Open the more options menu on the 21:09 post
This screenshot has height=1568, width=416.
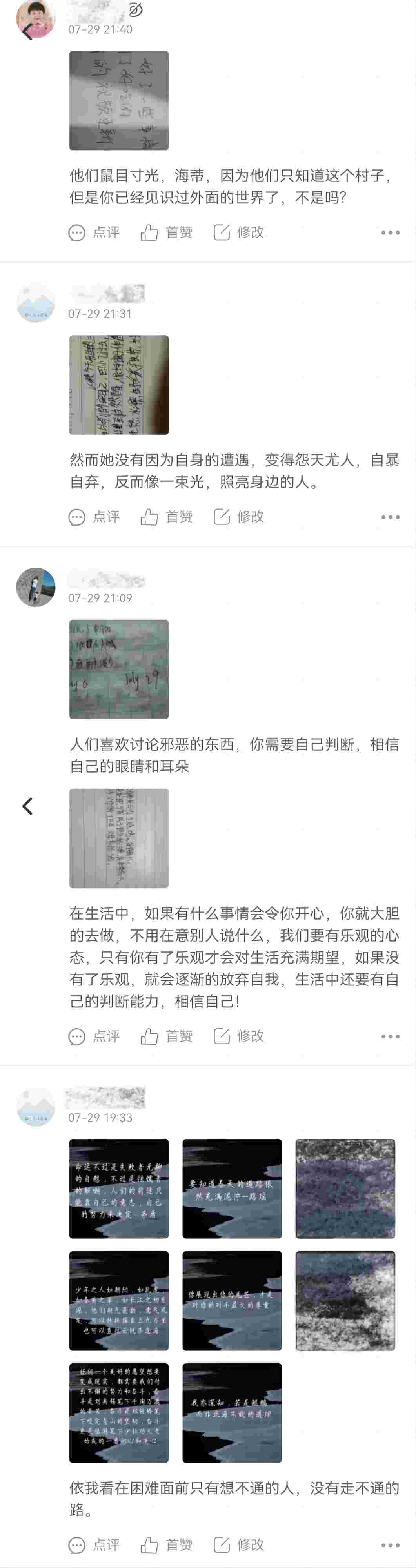click(390, 1036)
